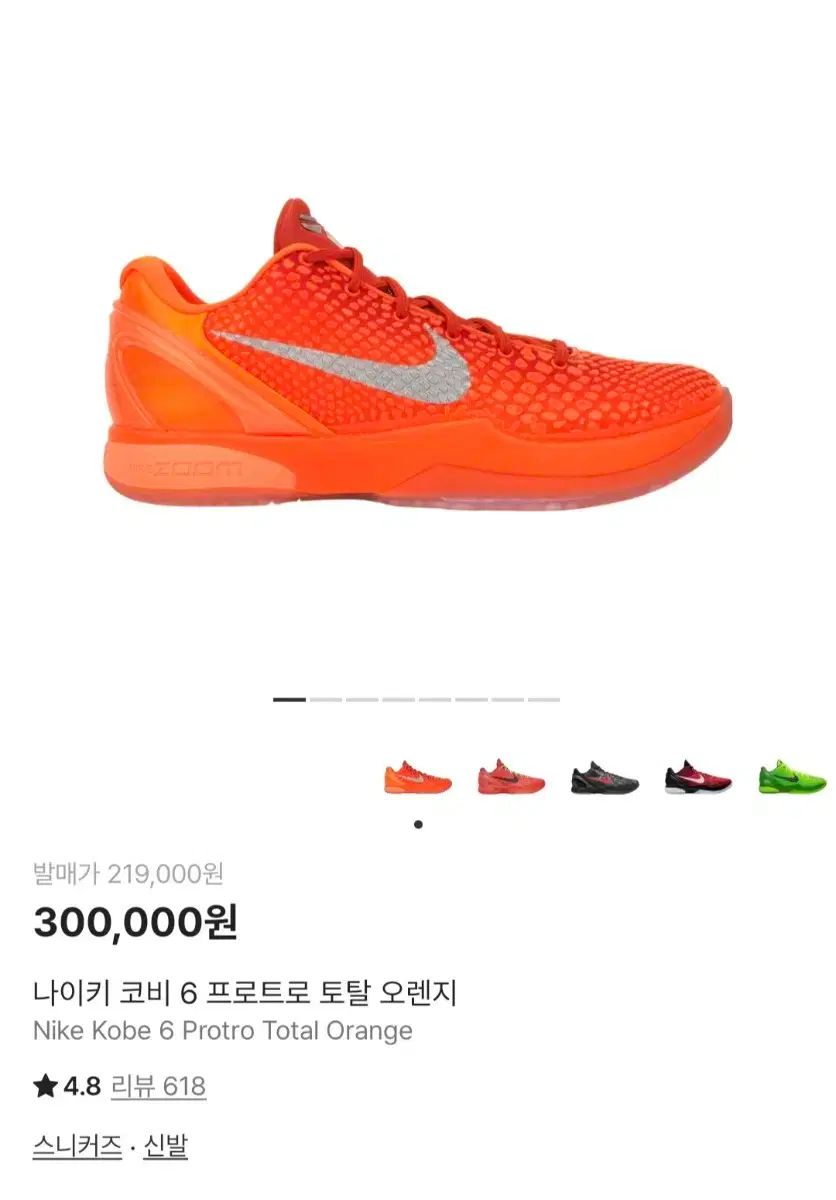Click the dot below the colorway thumbnails
Image resolution: width=836 pixels, height=1200 pixels.
pyautogui.click(x=417, y=825)
